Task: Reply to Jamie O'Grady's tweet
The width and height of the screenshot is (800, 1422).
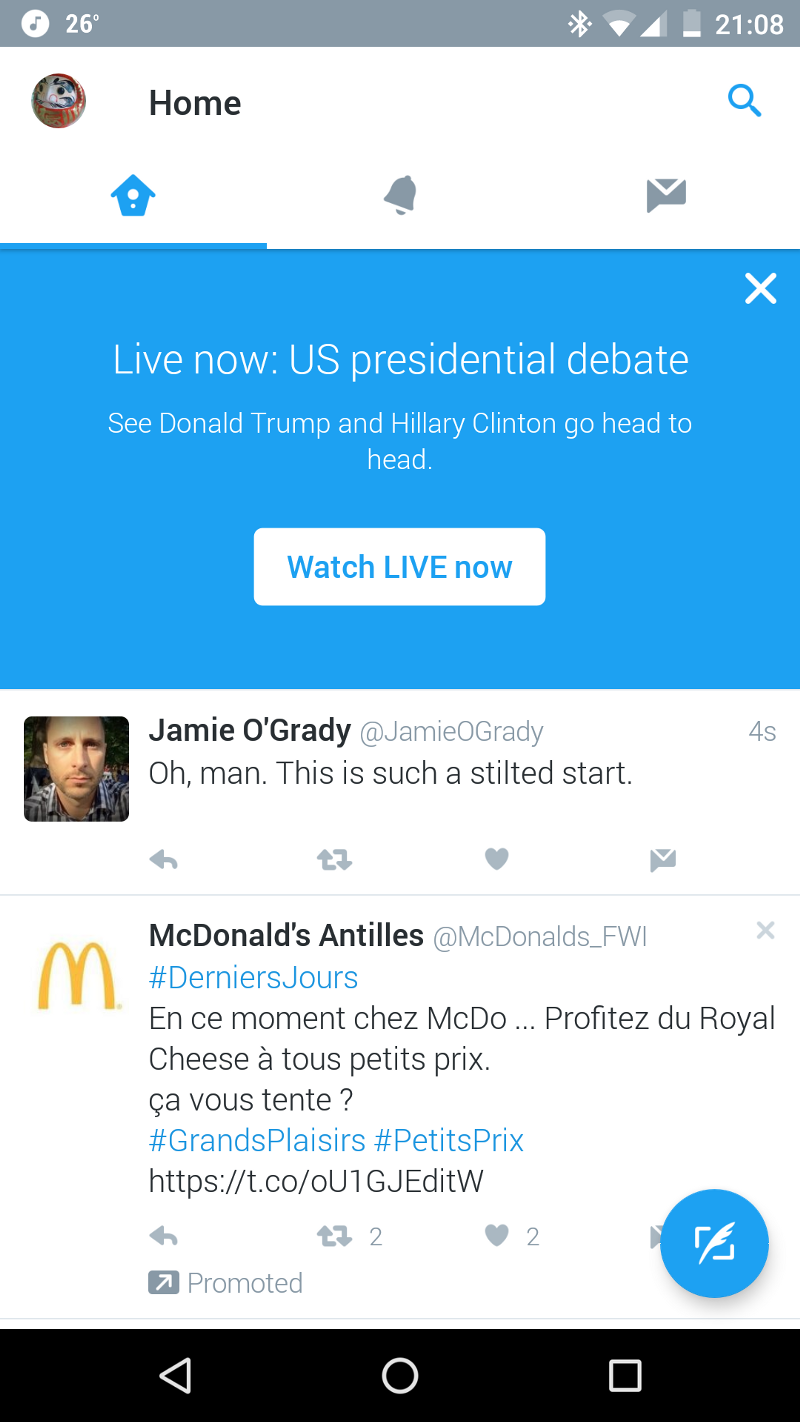Action: click(x=164, y=859)
